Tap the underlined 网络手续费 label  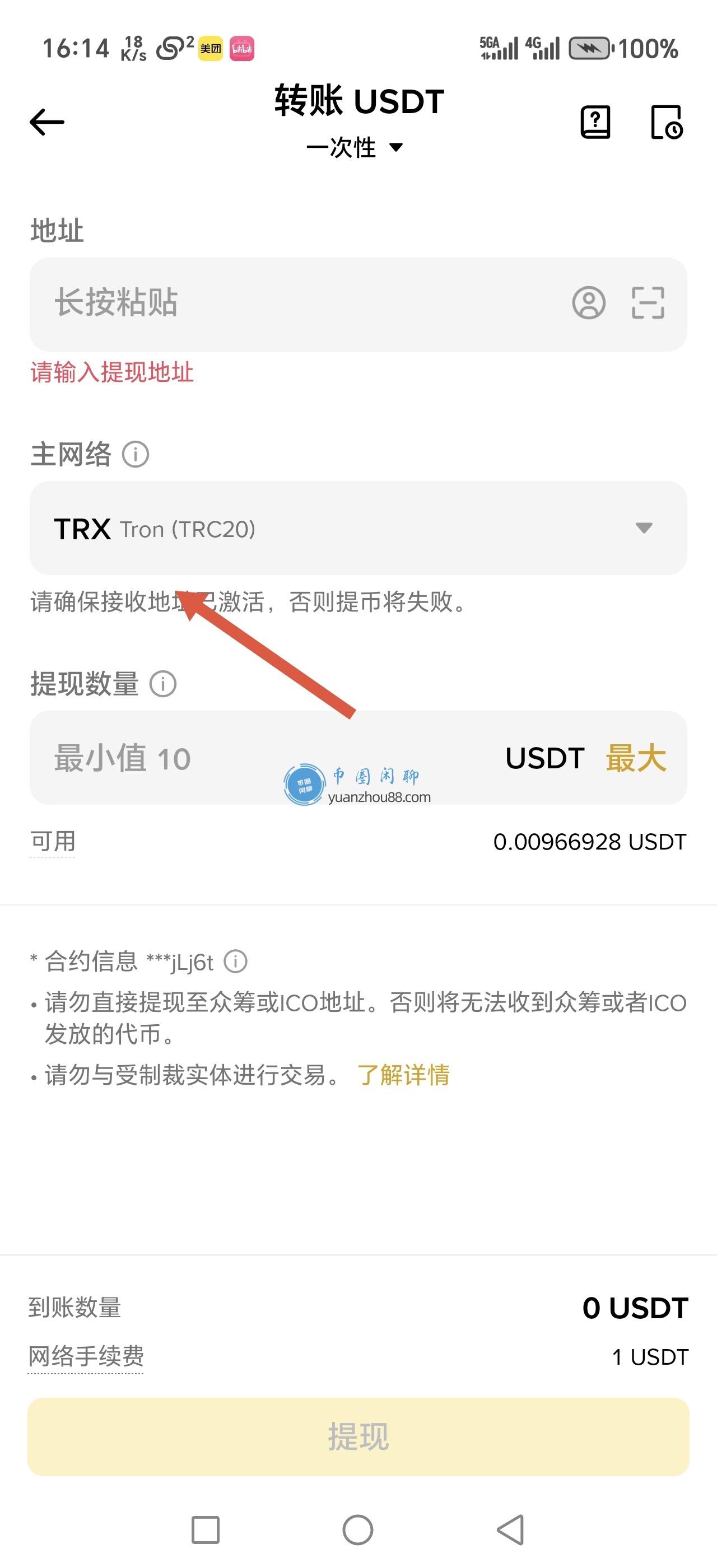[x=86, y=1356]
